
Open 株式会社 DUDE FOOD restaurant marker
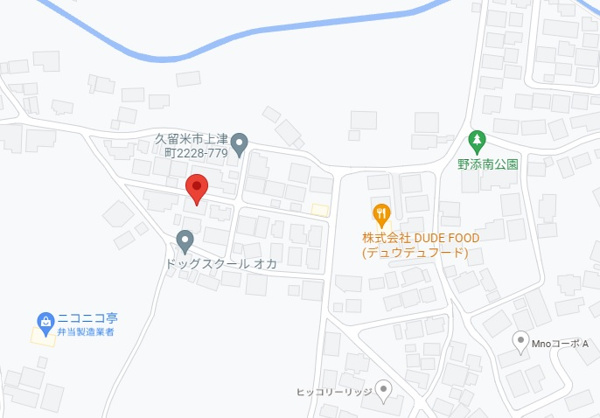pyautogui.click(x=381, y=213)
